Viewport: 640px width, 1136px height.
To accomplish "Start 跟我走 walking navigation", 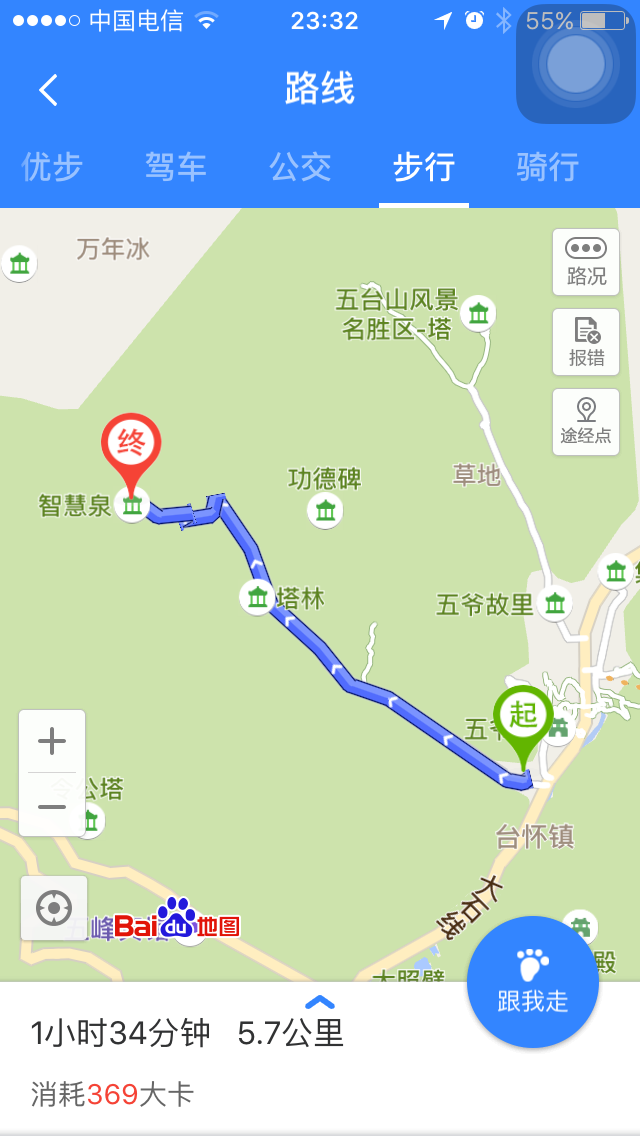I will click(533, 982).
